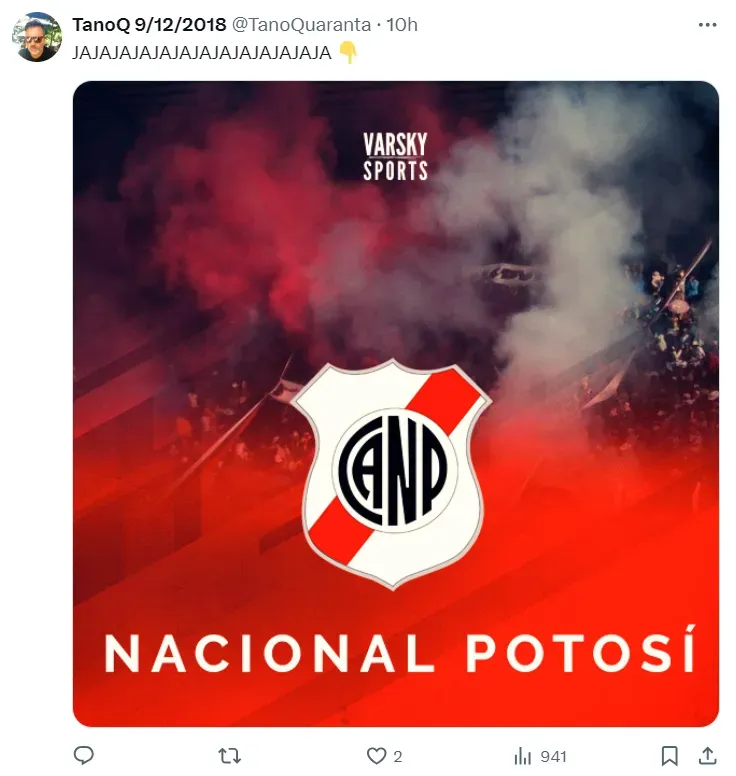The height and width of the screenshot is (776, 736).
Task: Open the TanoQ 9/12/2018 display name
Action: (x=149, y=24)
